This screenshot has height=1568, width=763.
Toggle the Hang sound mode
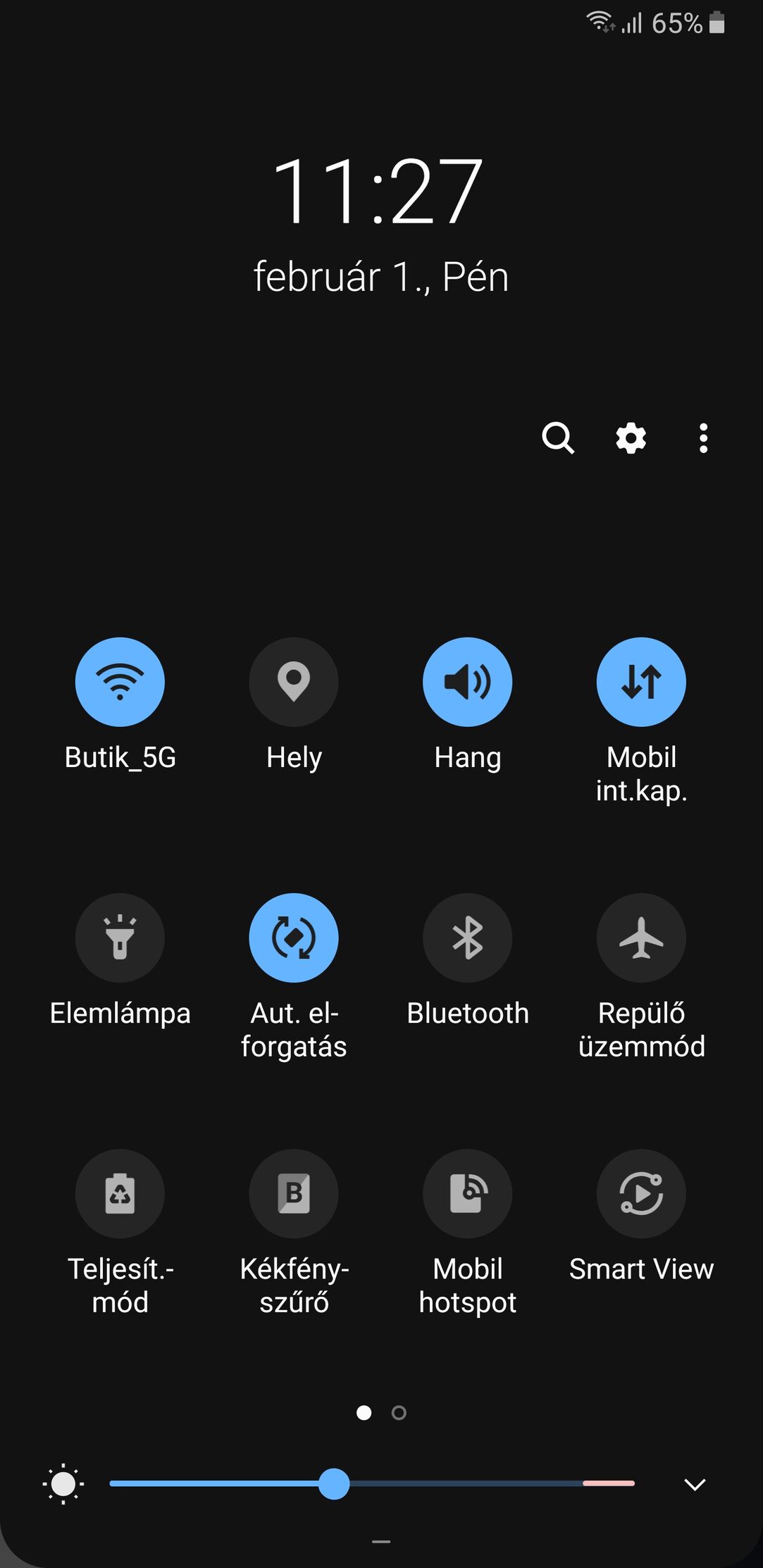pos(467,682)
